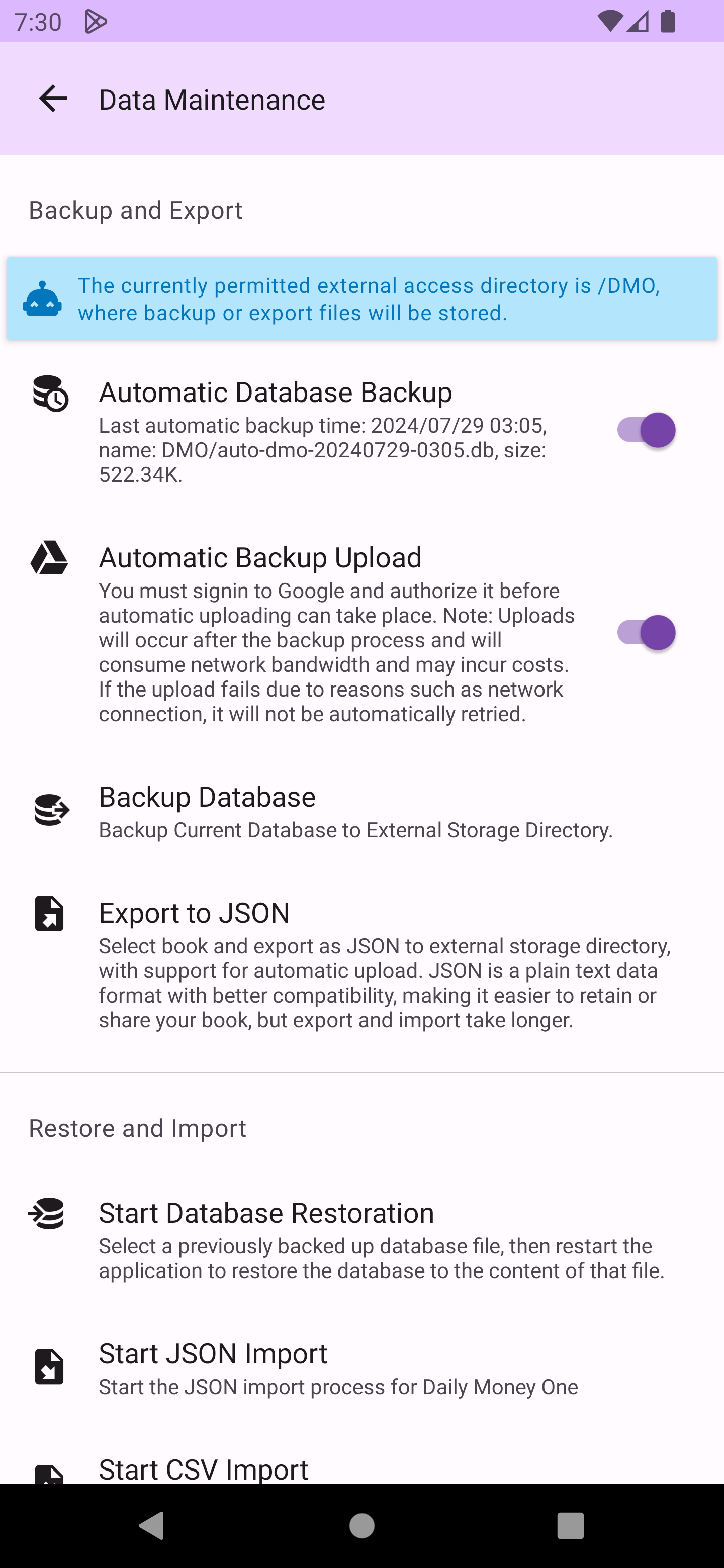Open recent apps from the navigation bar
The image size is (724, 1568).
coord(570,1525)
